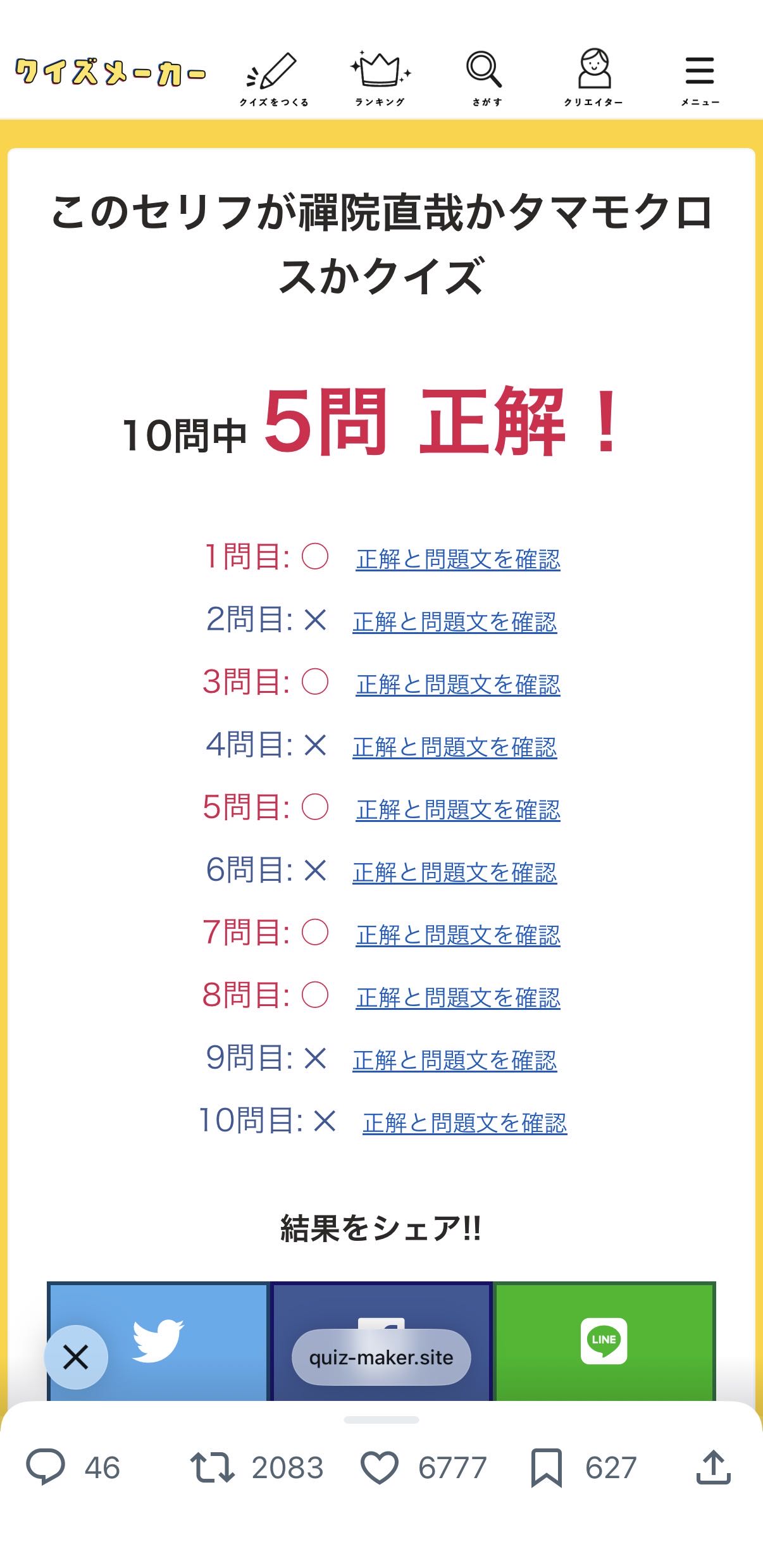Check answer and question text for 1問目
Viewport: 763px width, 1568px height.
pyautogui.click(x=457, y=559)
